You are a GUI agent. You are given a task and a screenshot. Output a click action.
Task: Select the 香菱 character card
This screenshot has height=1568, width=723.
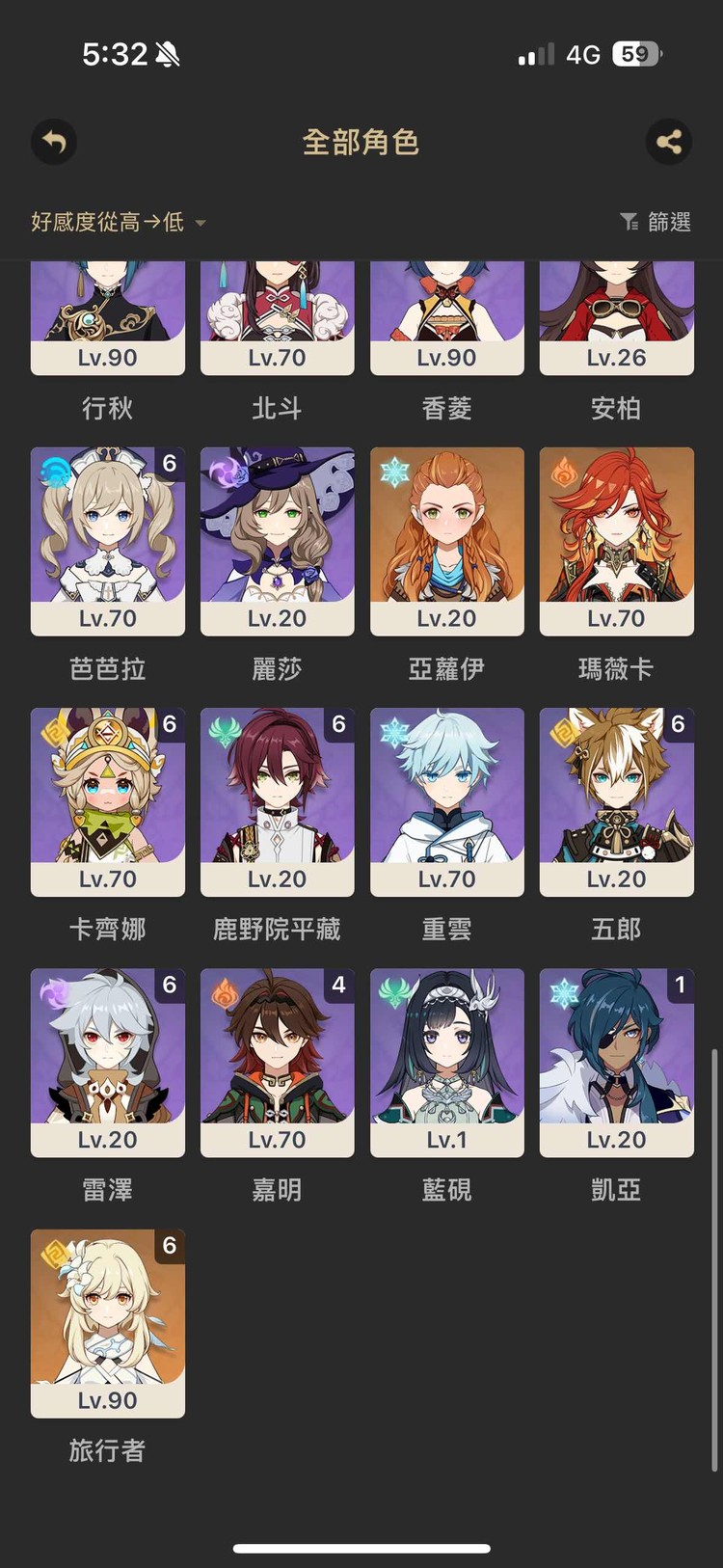pyautogui.click(x=447, y=318)
